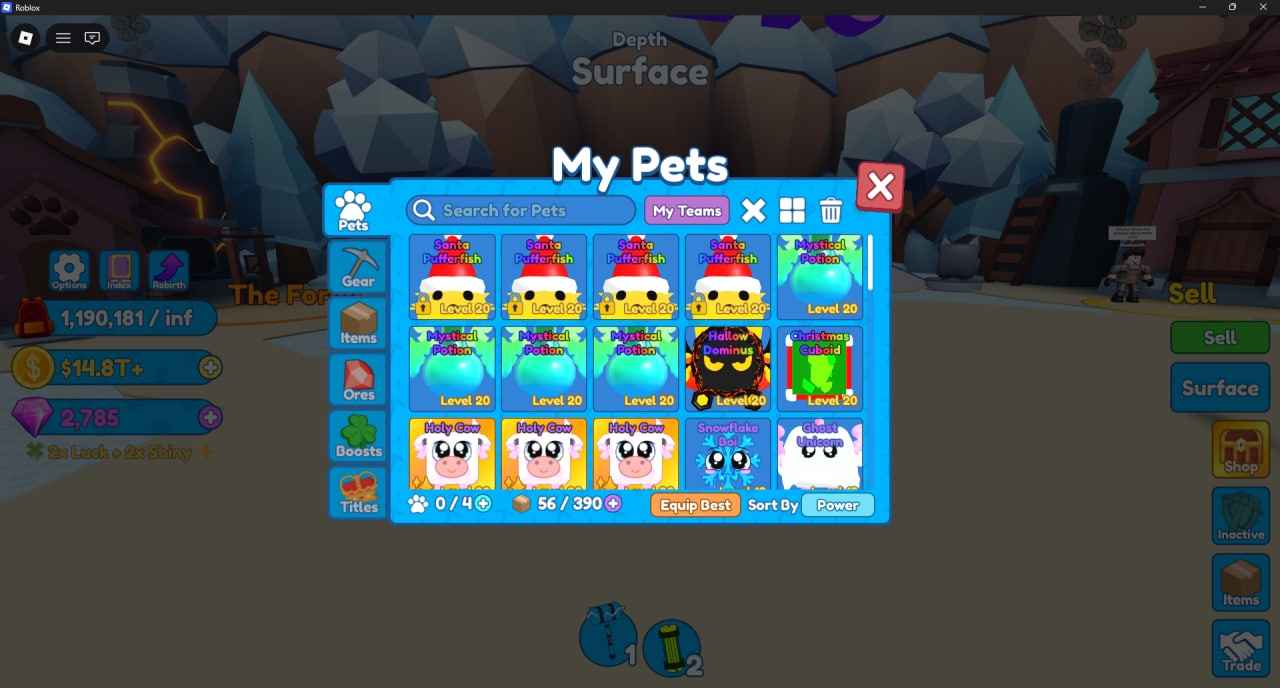This screenshot has height=688, width=1280.
Task: Tap the green Sell button
Action: [1219, 337]
